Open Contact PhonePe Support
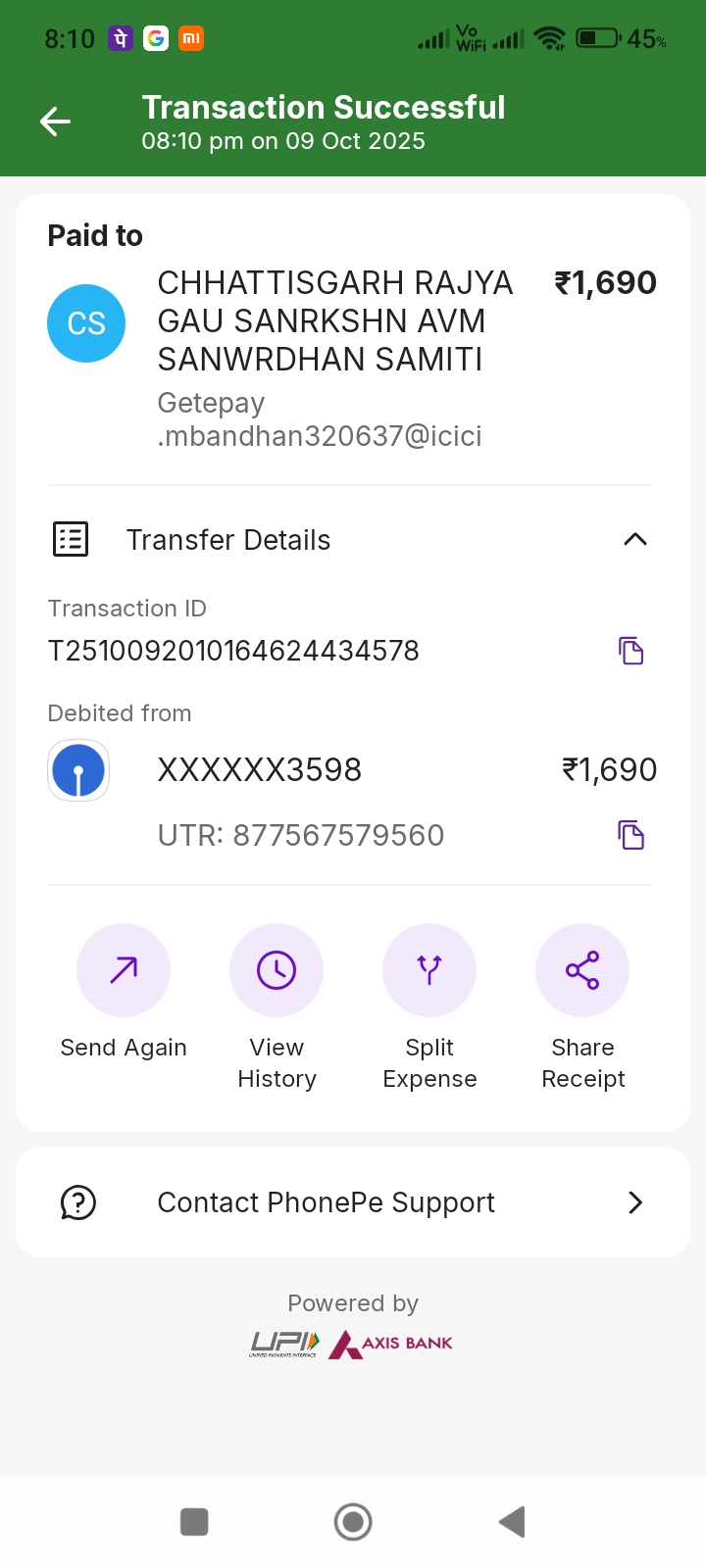 click(353, 1202)
